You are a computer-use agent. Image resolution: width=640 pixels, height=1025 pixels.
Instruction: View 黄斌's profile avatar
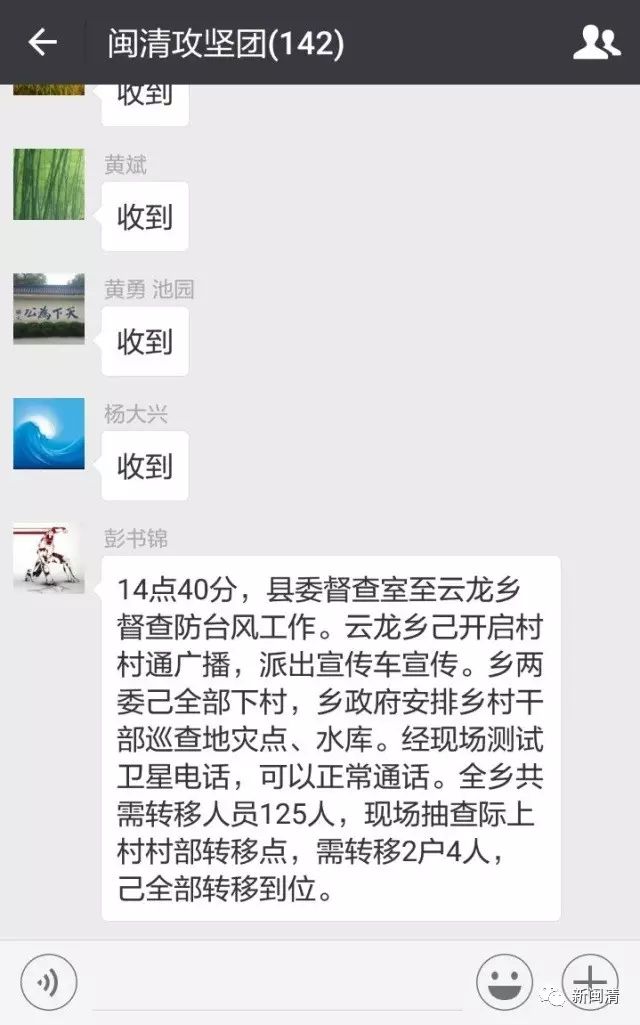[x=48, y=185]
